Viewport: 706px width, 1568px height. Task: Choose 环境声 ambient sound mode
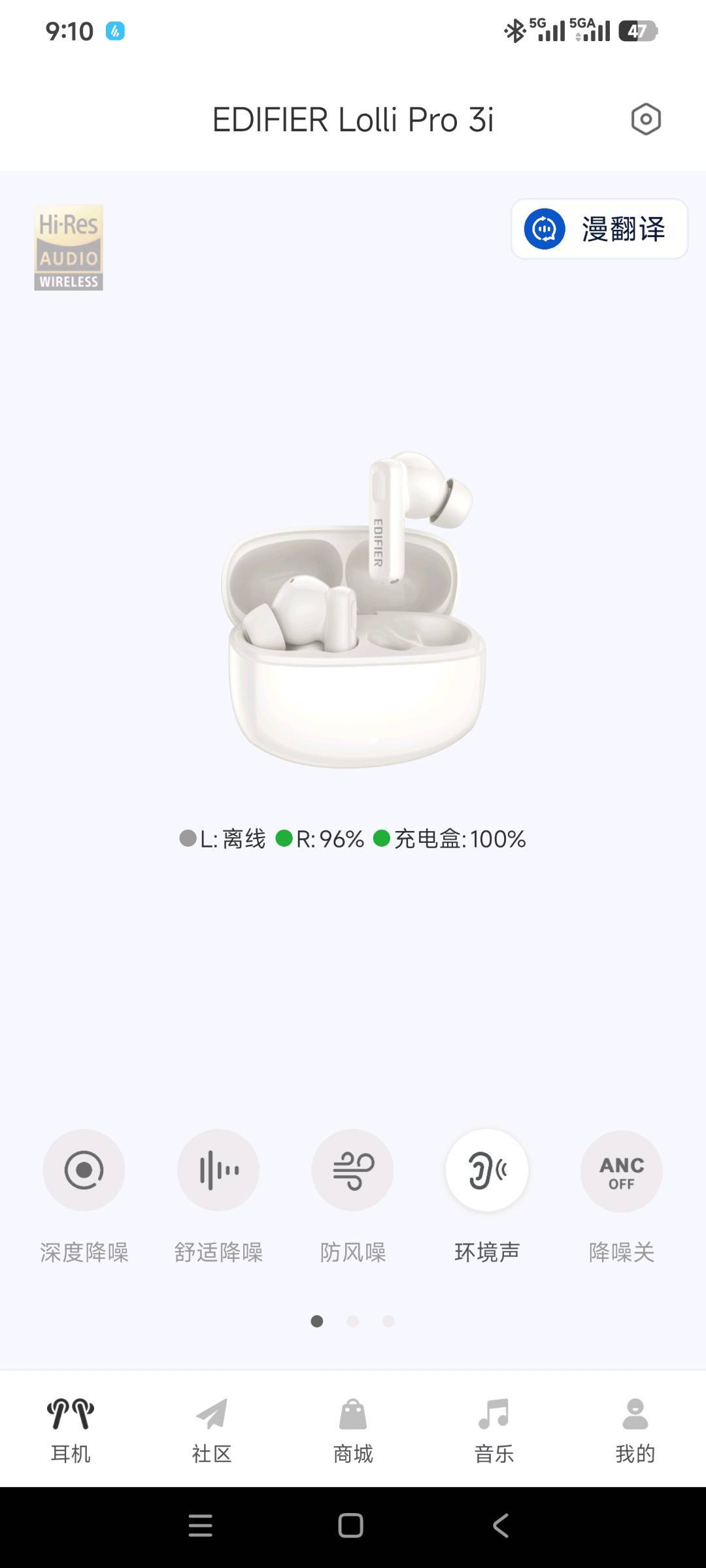(487, 1170)
